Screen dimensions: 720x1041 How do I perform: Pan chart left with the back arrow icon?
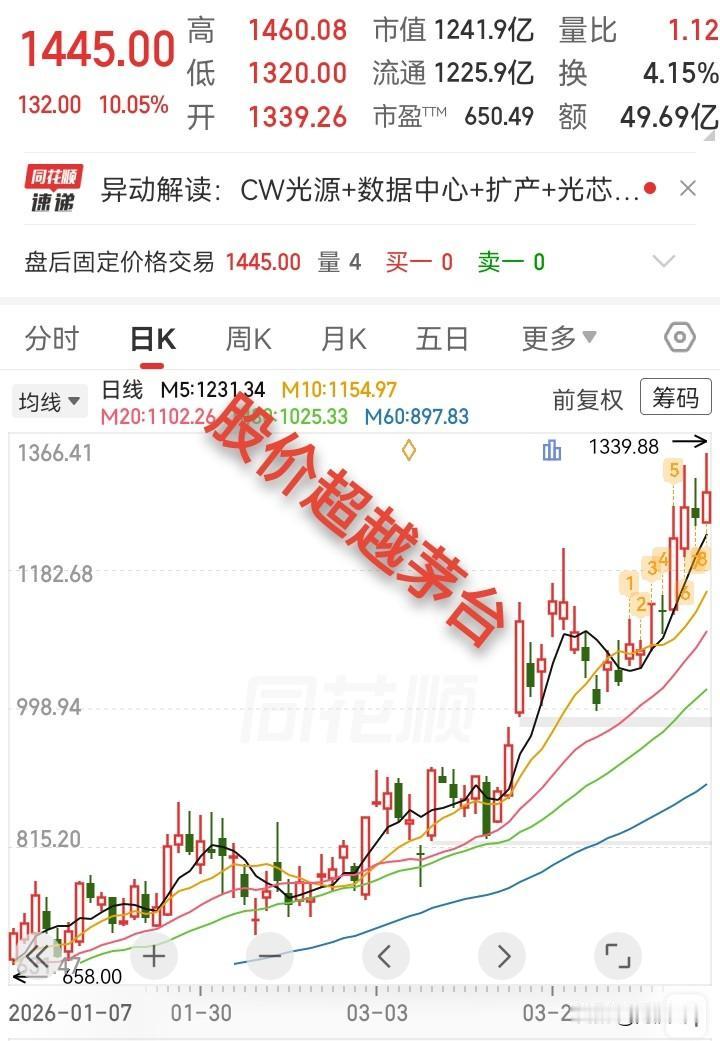(x=387, y=956)
